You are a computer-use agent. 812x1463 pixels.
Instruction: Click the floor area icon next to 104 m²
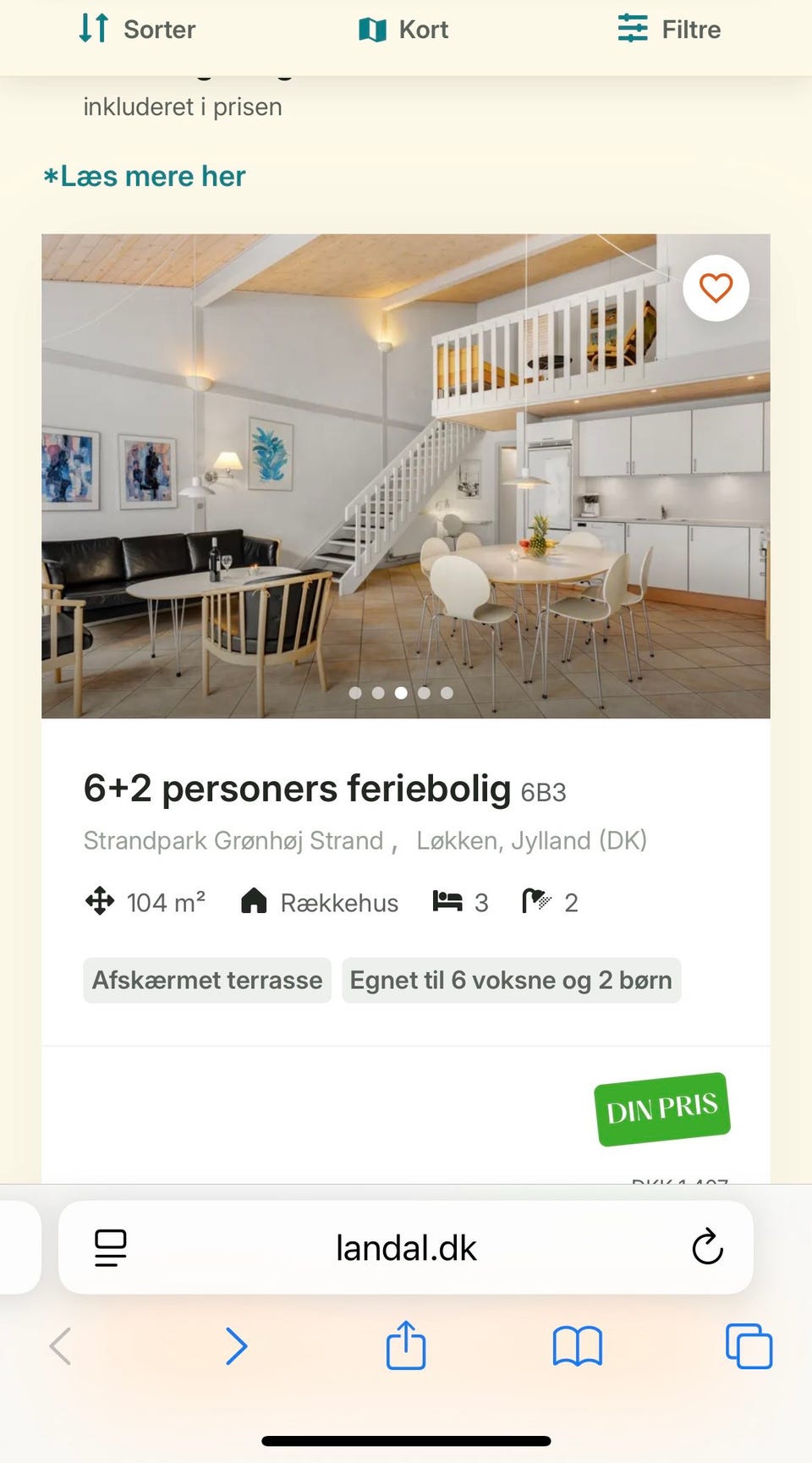coord(101,902)
